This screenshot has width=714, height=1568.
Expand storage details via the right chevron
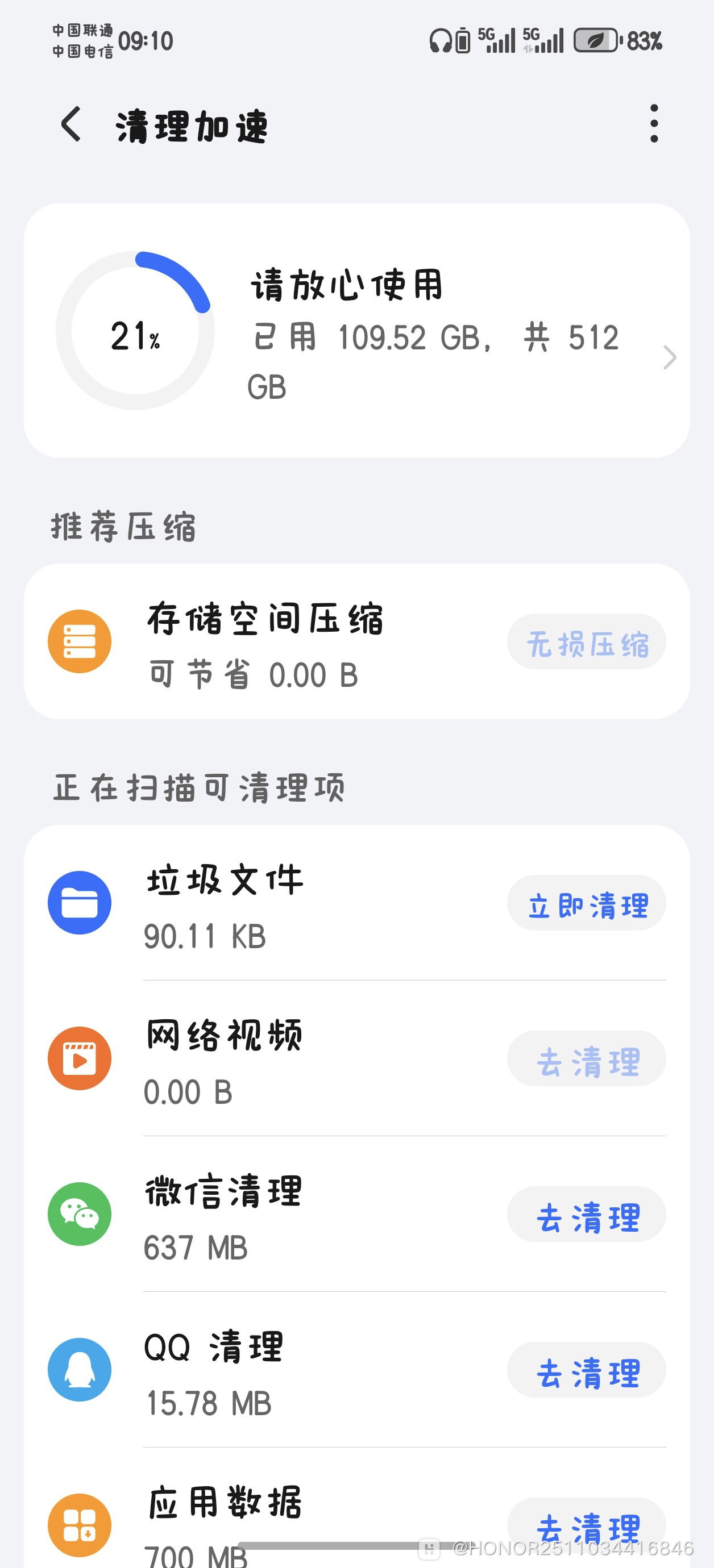670,357
